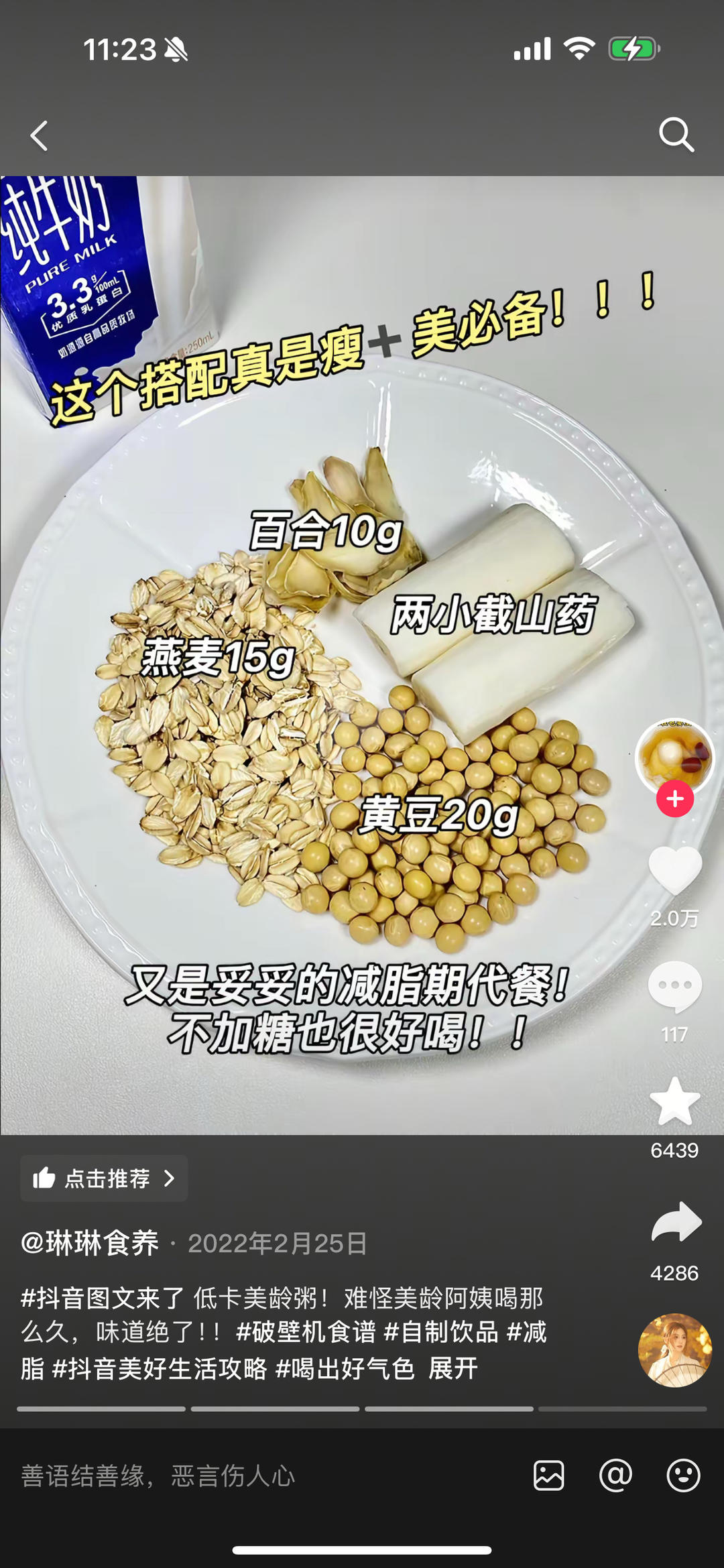Viewport: 724px width, 1568px height.
Task: Like this post with the heart
Action: click(674, 870)
